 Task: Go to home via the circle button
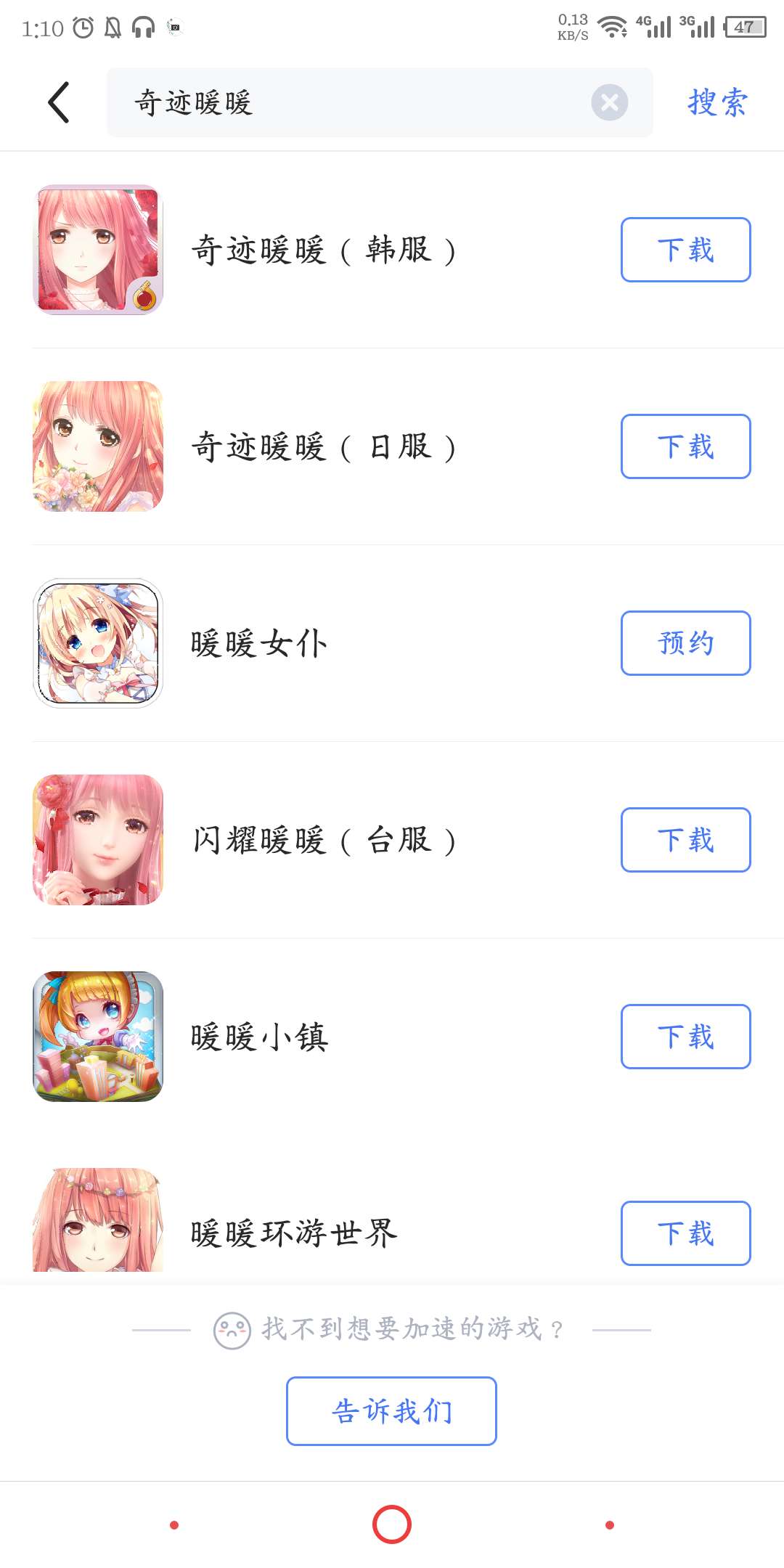click(392, 1524)
